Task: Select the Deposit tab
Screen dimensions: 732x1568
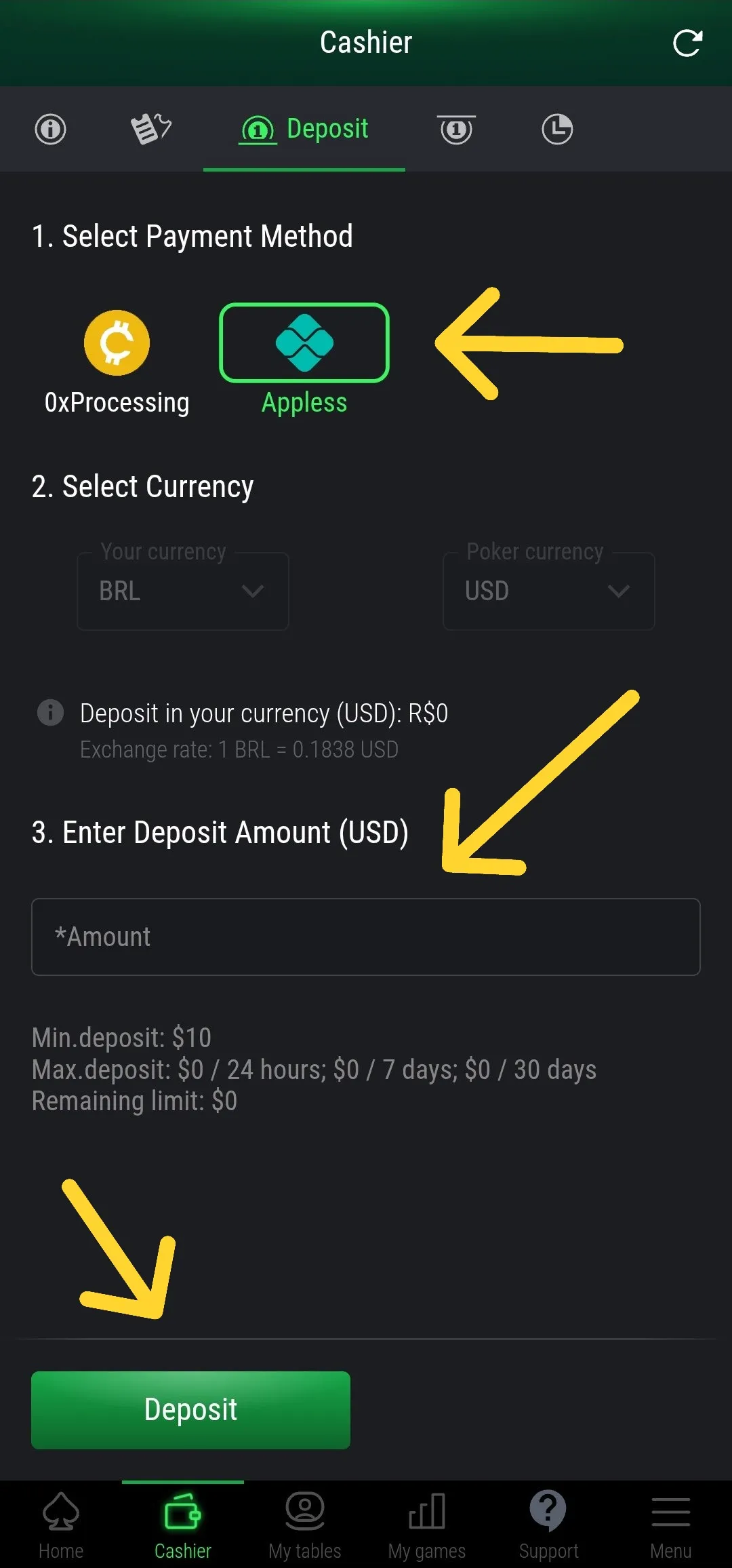Action: 304,129
